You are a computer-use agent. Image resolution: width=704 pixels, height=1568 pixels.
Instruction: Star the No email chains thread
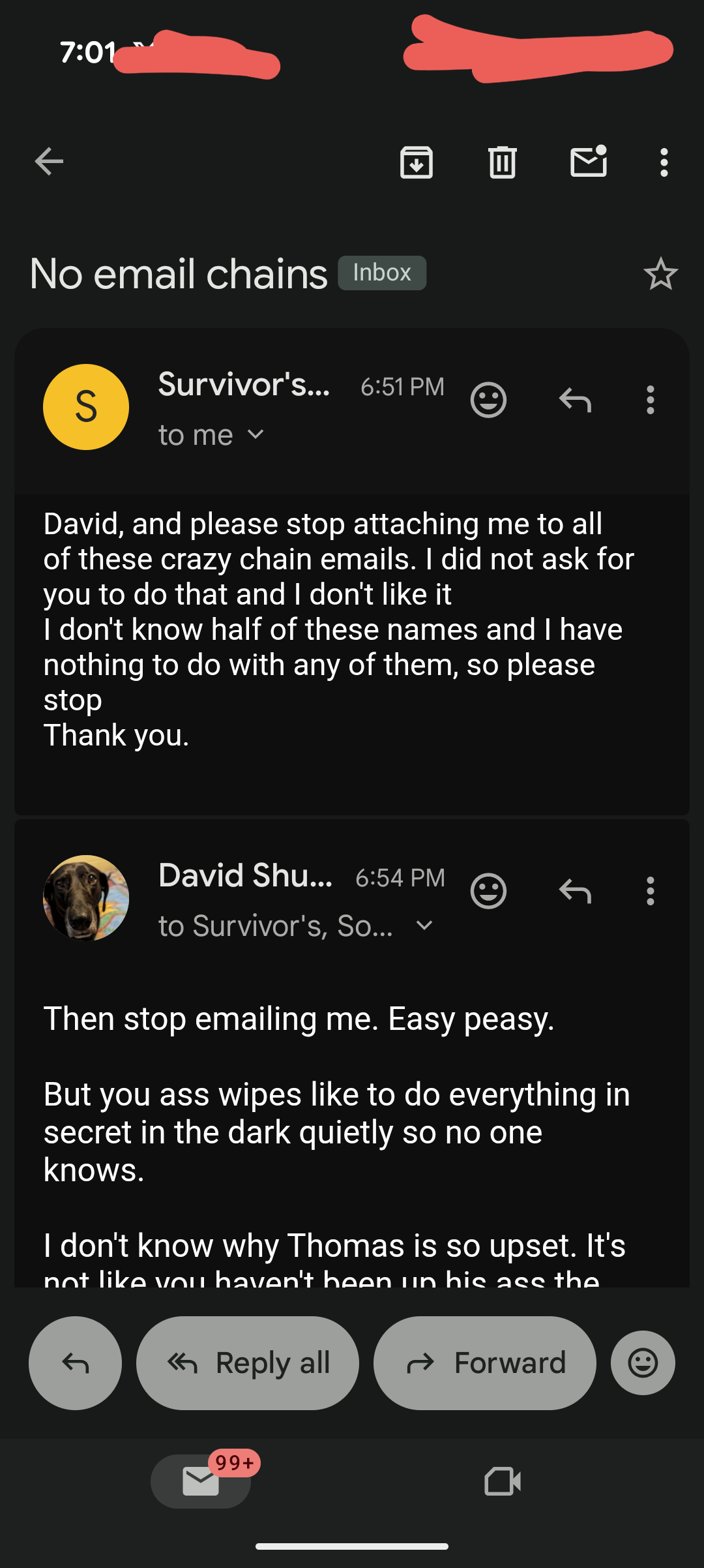660,273
